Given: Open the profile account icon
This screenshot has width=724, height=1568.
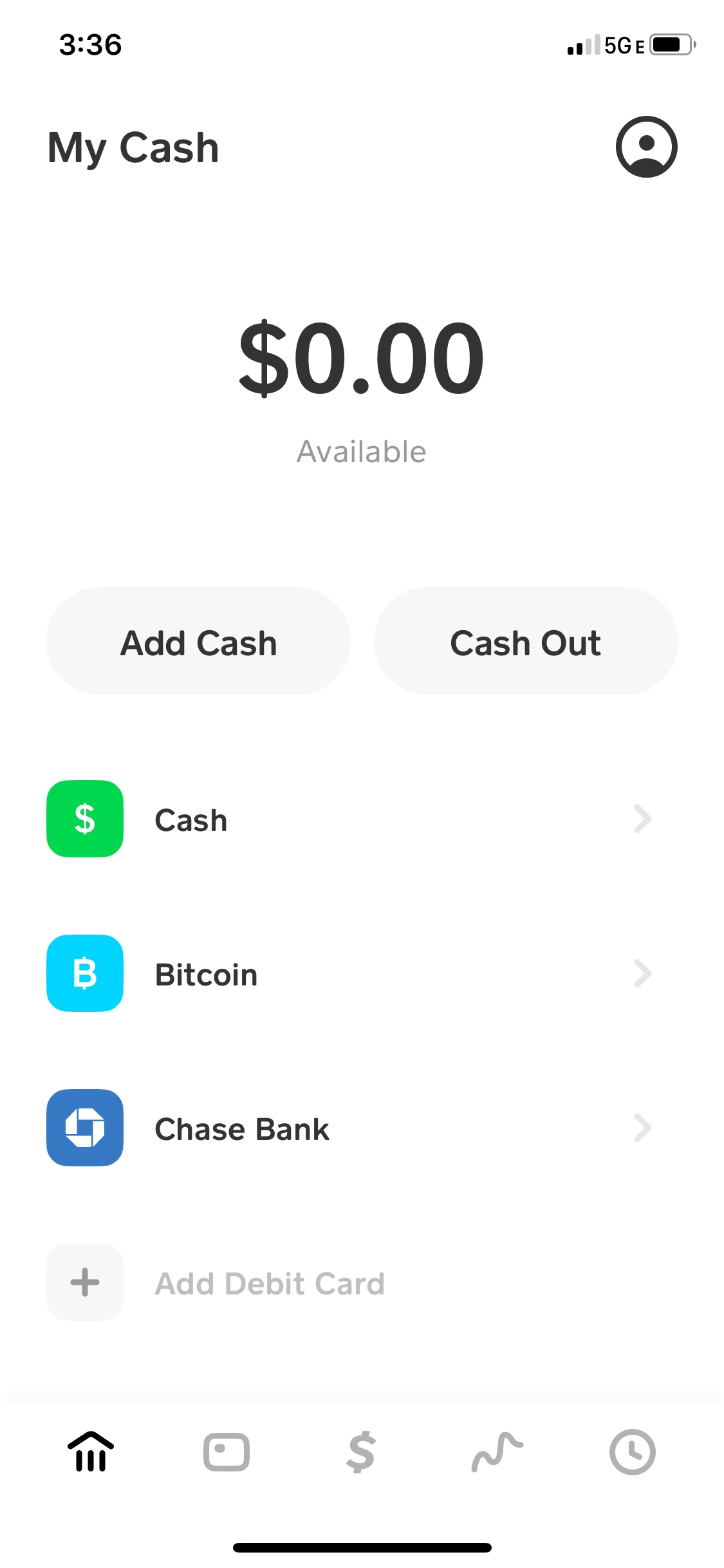Looking at the screenshot, I should pos(646,147).
